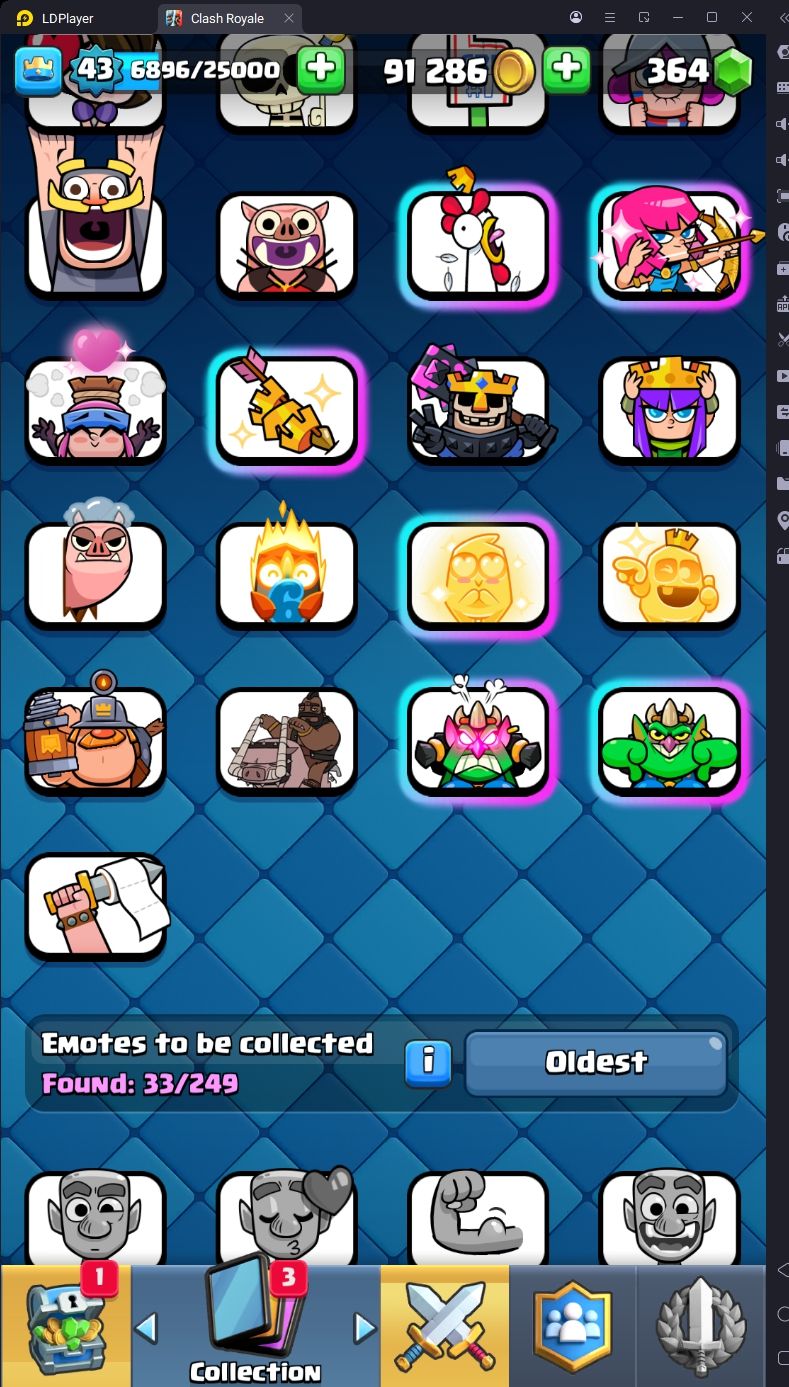The width and height of the screenshot is (789, 1387).
Task: Pick the pink-haired archer bow emote
Action: [x=671, y=245]
